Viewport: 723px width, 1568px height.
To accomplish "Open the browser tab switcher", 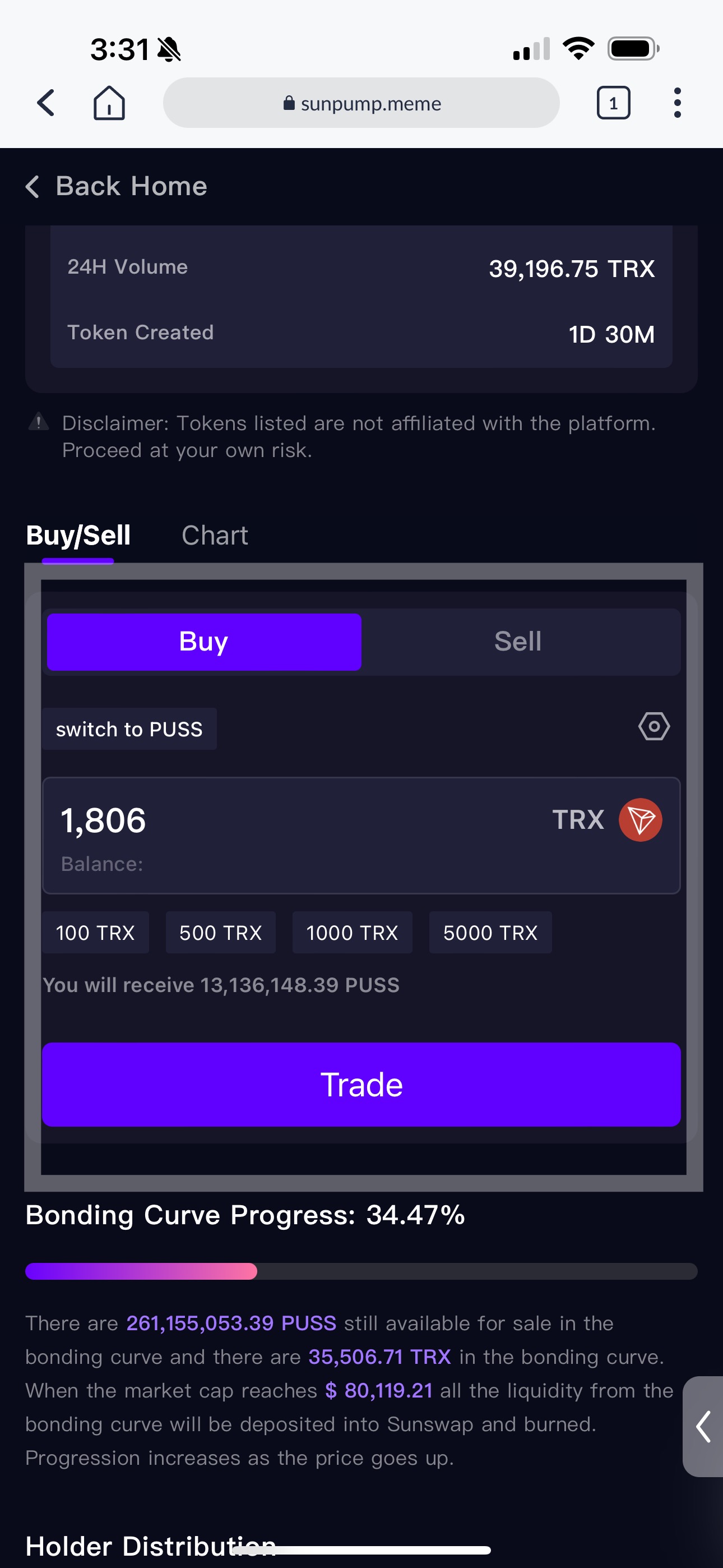I will (x=613, y=103).
